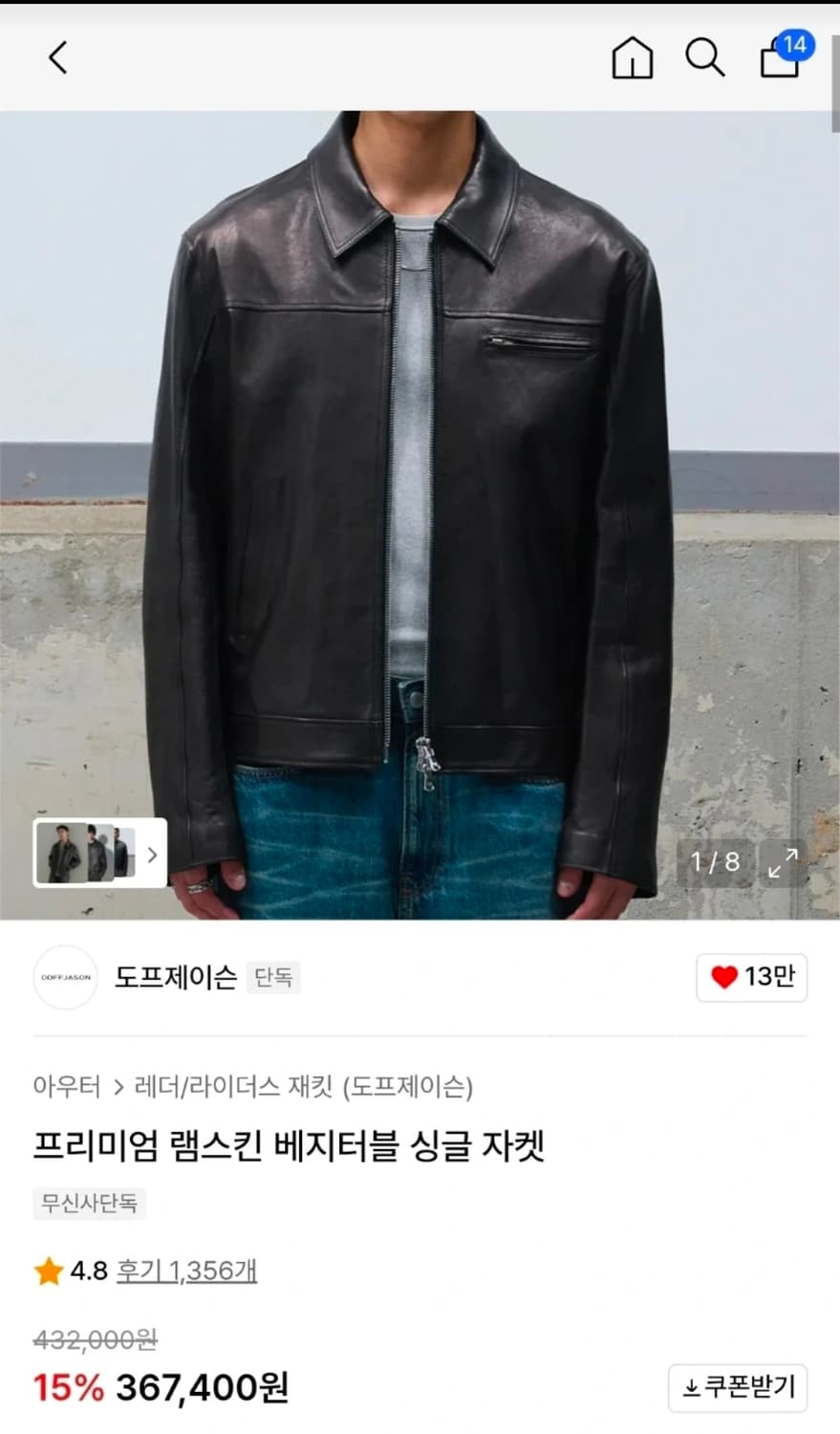Tap the star icon next to the 4.8 rating
840x1434 pixels.
tap(46, 1271)
